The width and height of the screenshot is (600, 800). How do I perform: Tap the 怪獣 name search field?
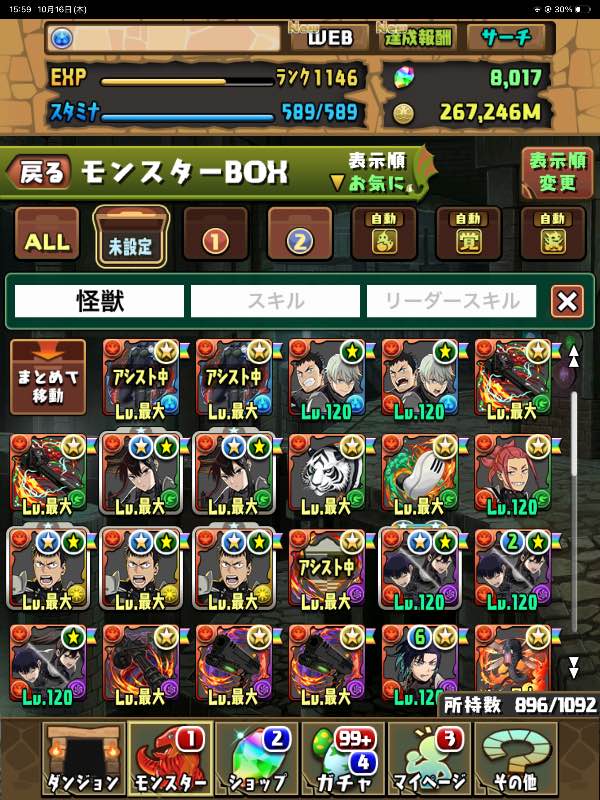[100, 301]
